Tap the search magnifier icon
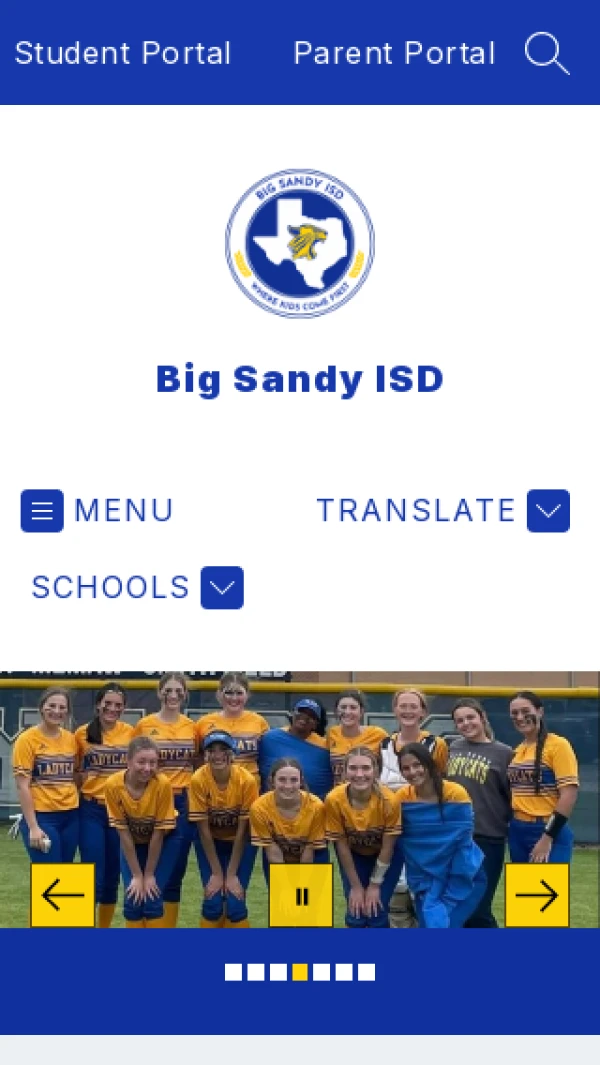Viewport: 600px width, 1065px height. tap(547, 53)
